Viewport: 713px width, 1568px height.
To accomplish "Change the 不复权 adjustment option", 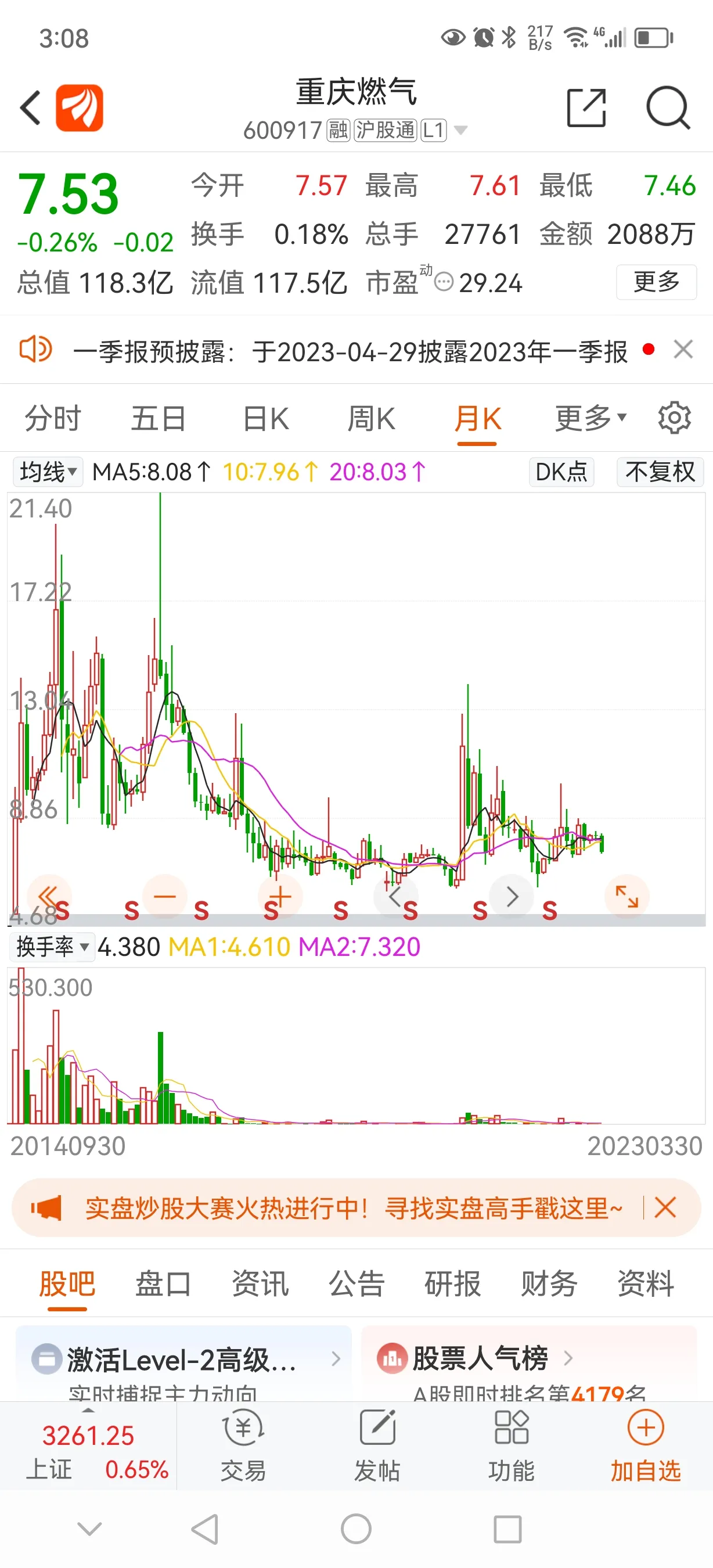I will (x=660, y=472).
